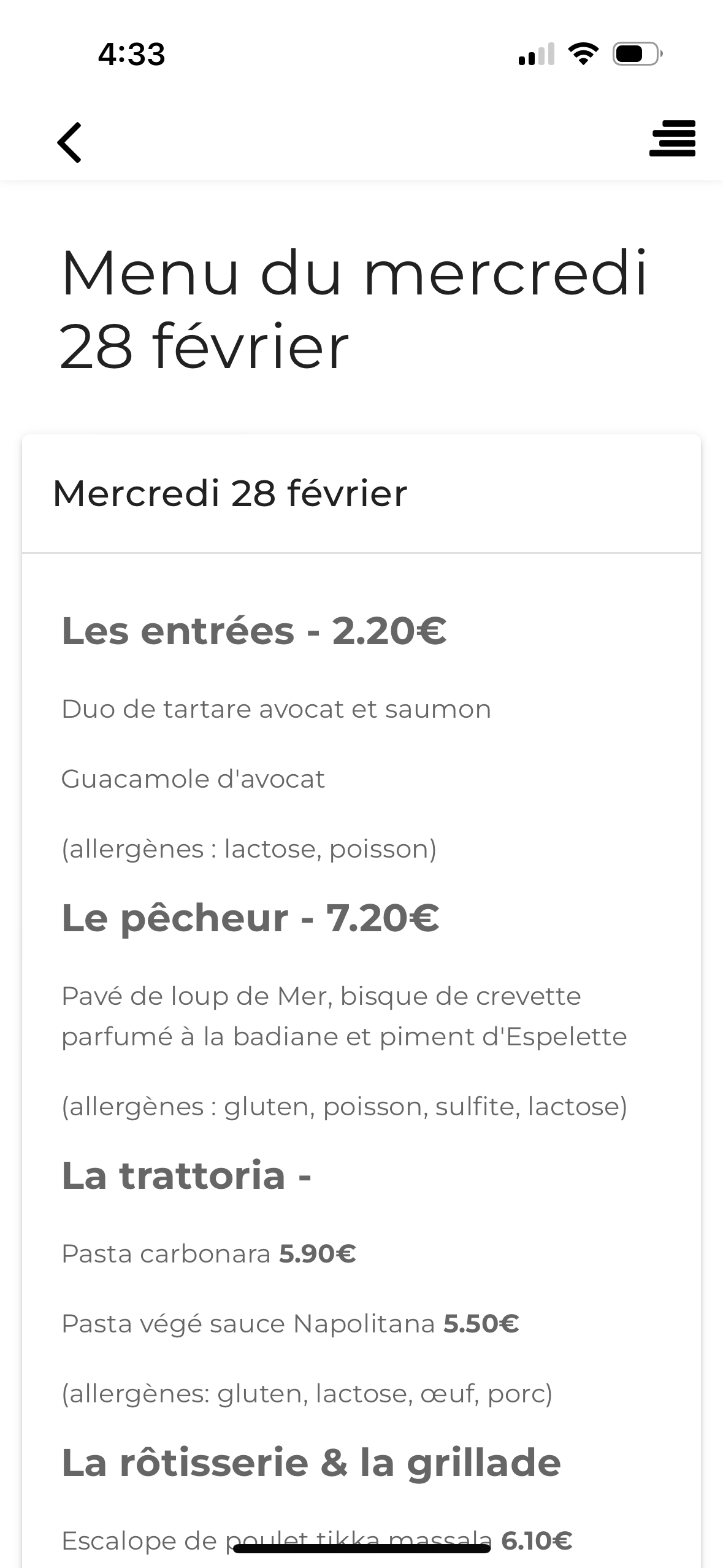Tap the gluten, poisson, sulfite allergens line
The width and height of the screenshot is (723, 1568).
[x=344, y=1105]
